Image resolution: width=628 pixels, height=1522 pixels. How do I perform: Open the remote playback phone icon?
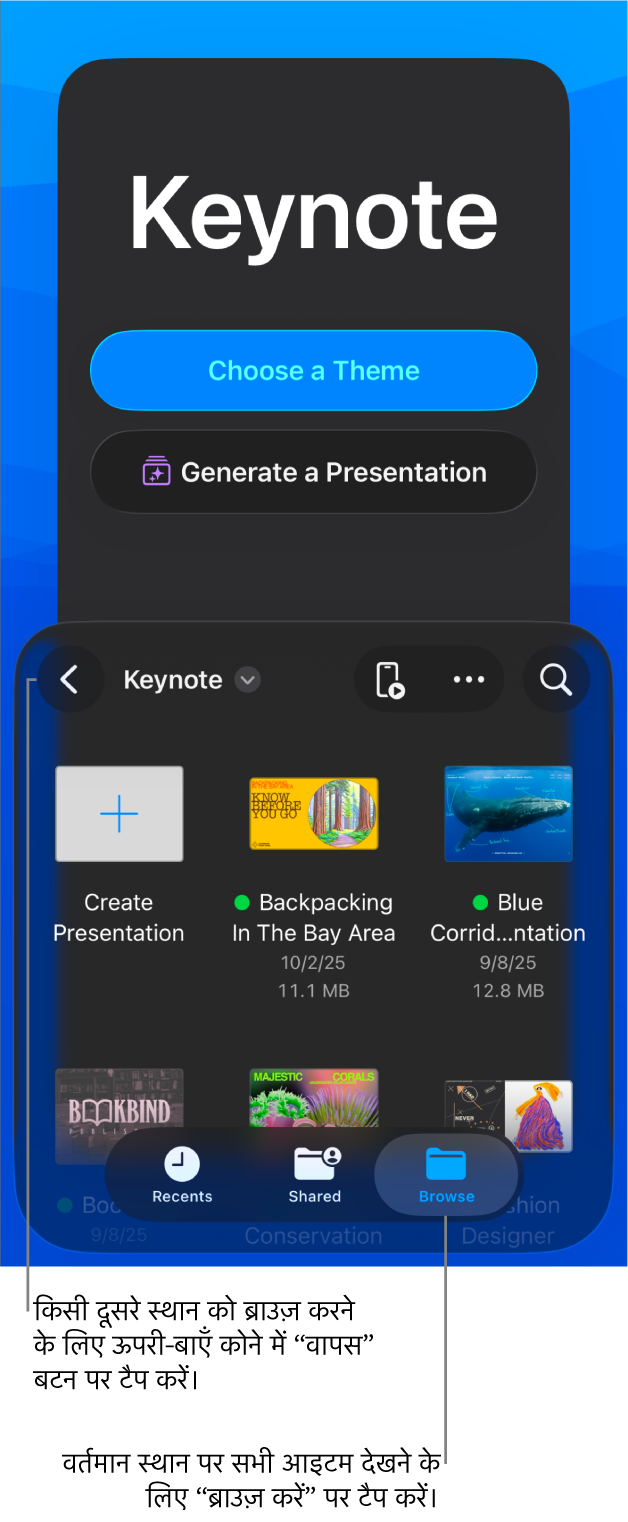tap(390, 680)
